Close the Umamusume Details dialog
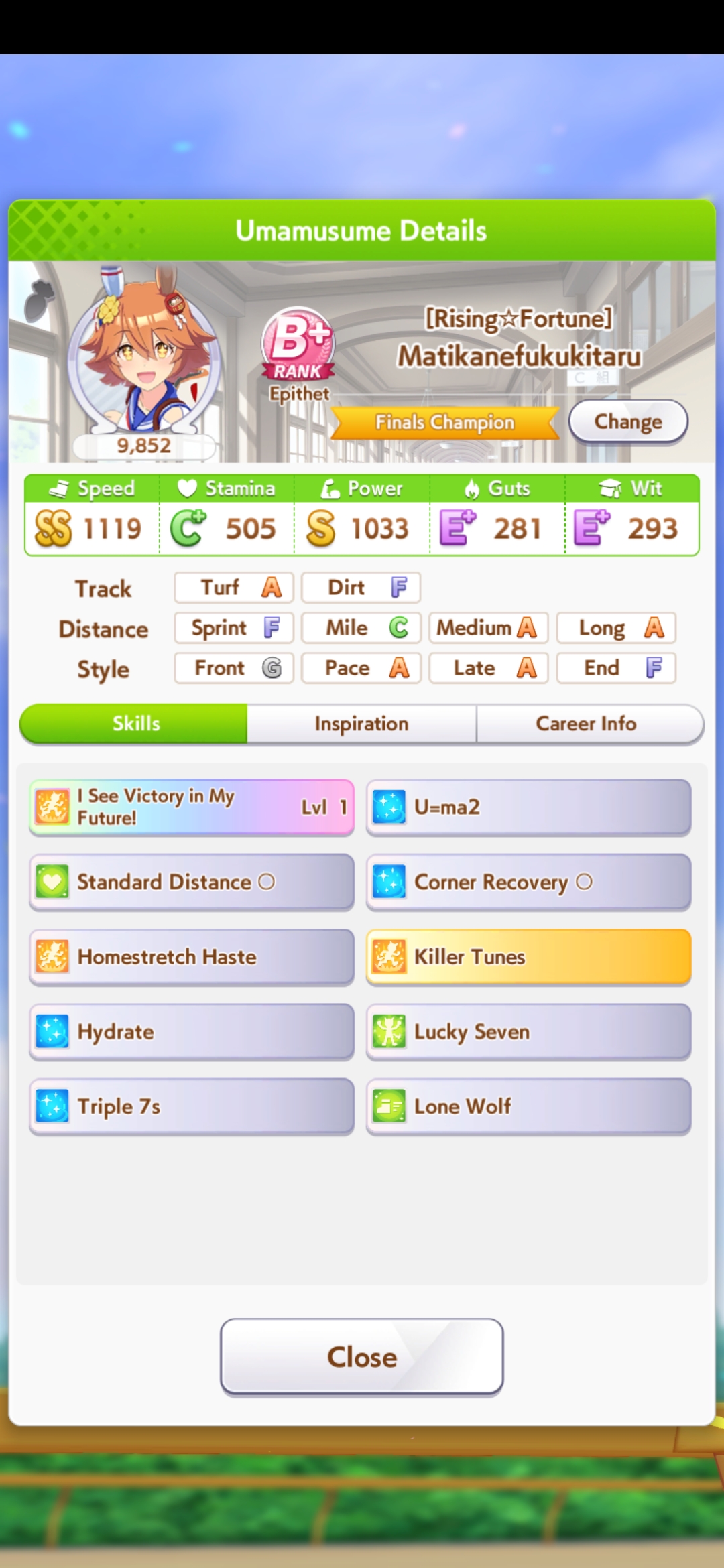 [x=362, y=1357]
